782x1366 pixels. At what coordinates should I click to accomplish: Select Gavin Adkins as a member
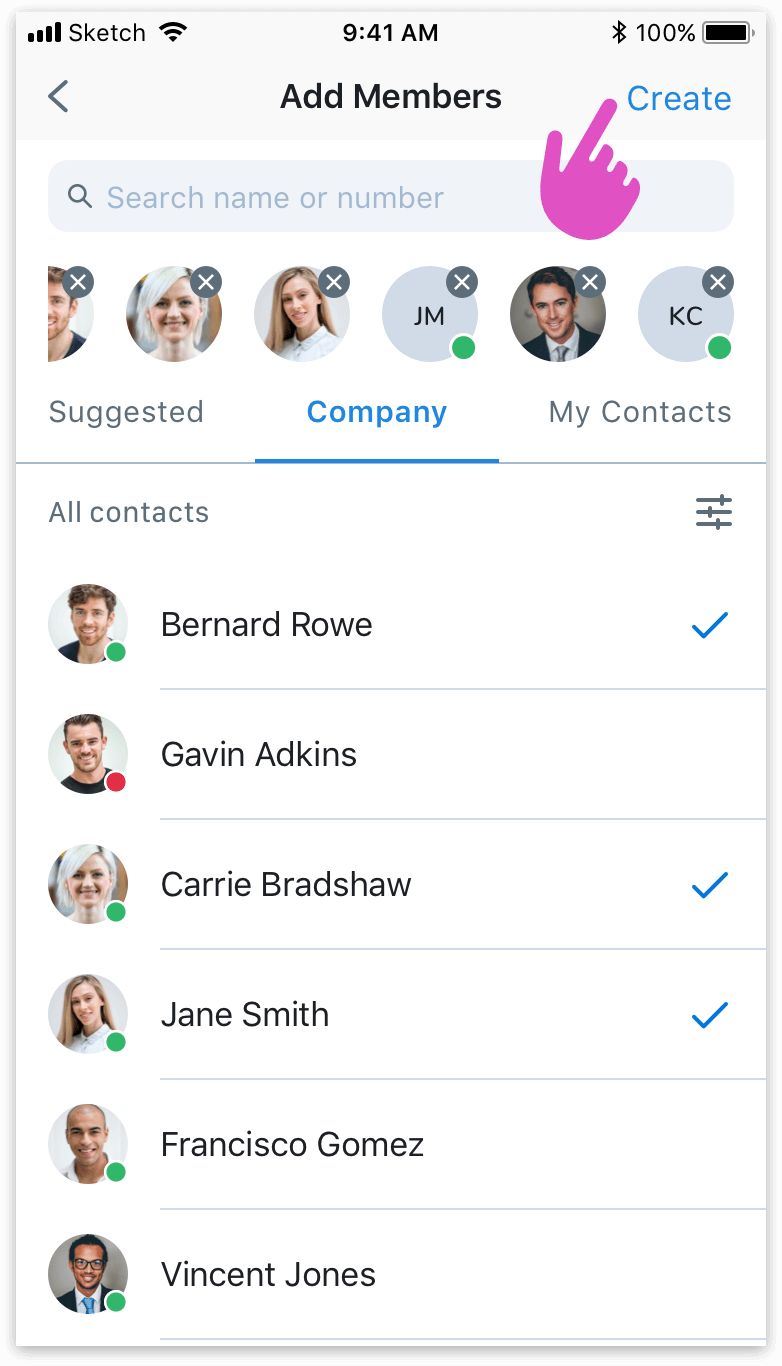pyautogui.click(x=400, y=755)
